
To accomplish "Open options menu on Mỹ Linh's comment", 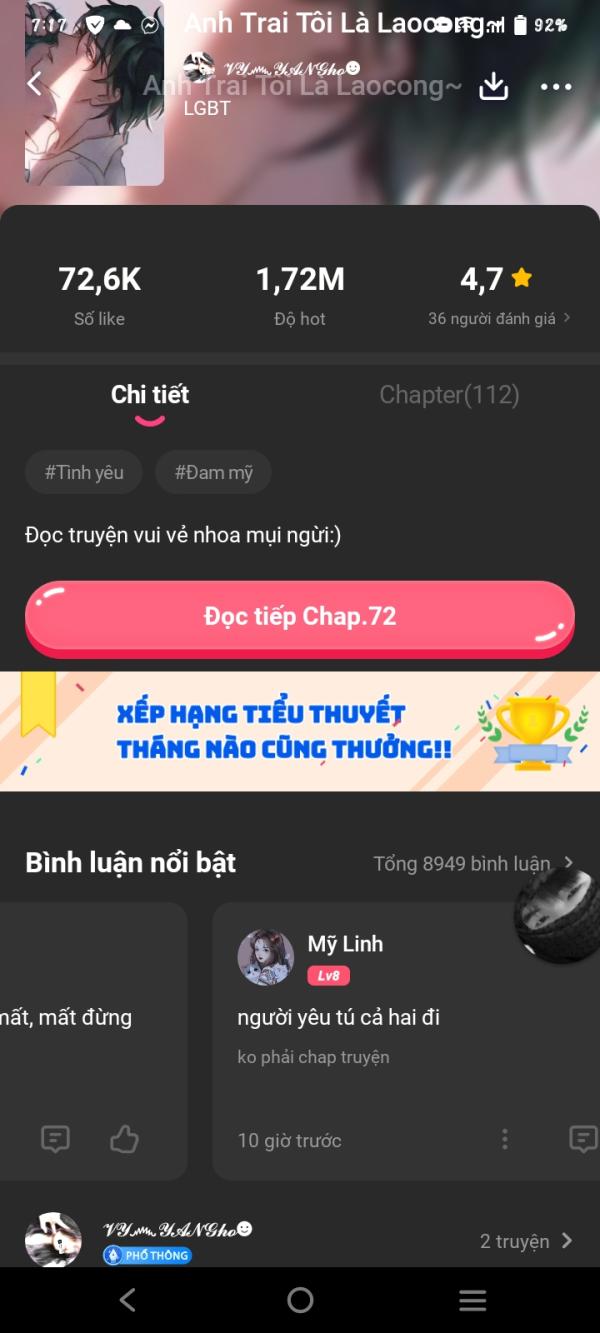I will [505, 1139].
